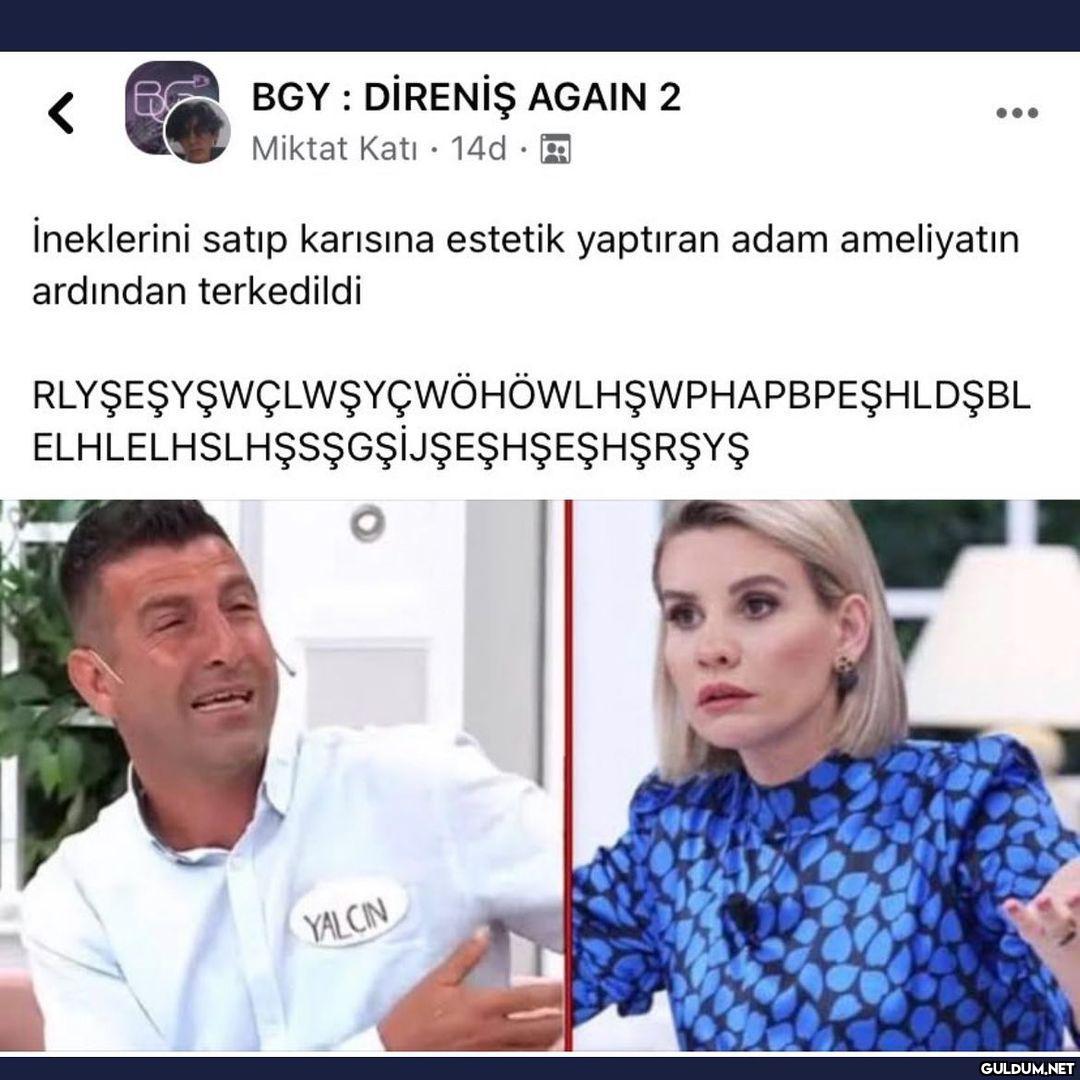This screenshot has width=1080, height=1080.
Task: Open the post's photo full screen
Action: 540,775
